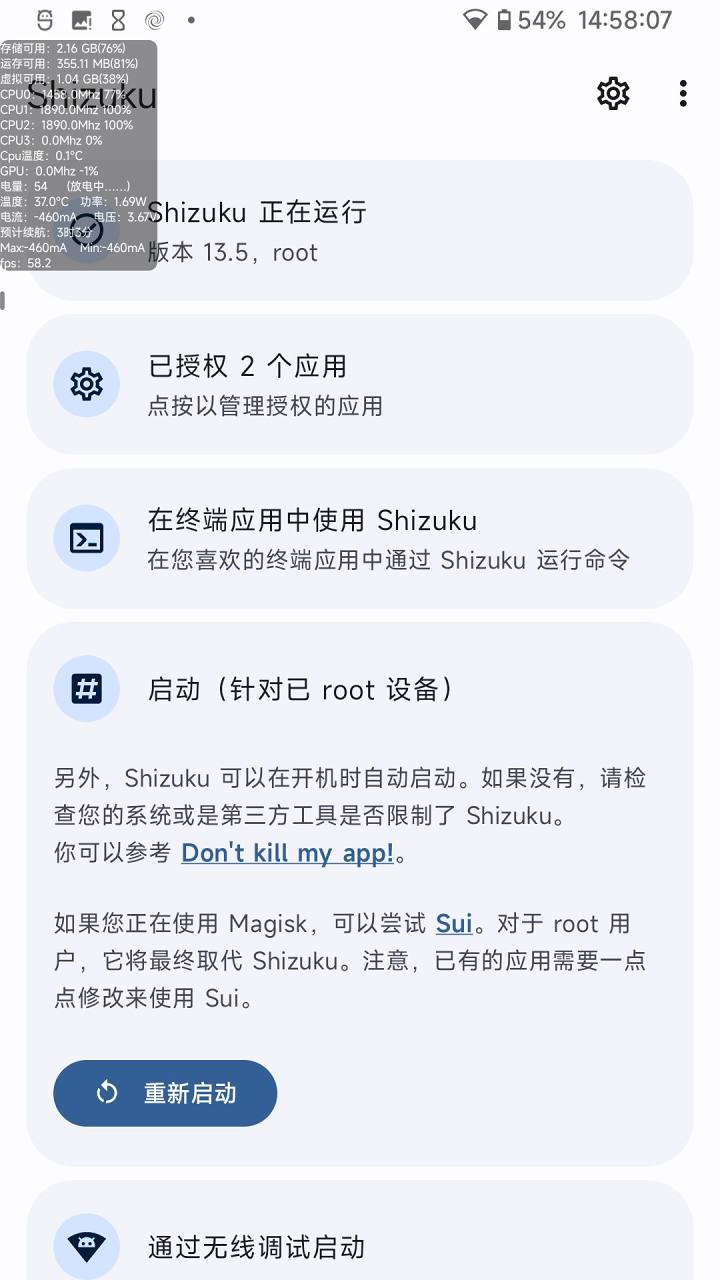Open Shizuku settings gear icon
Viewport: 720px width, 1280px height.
613,94
